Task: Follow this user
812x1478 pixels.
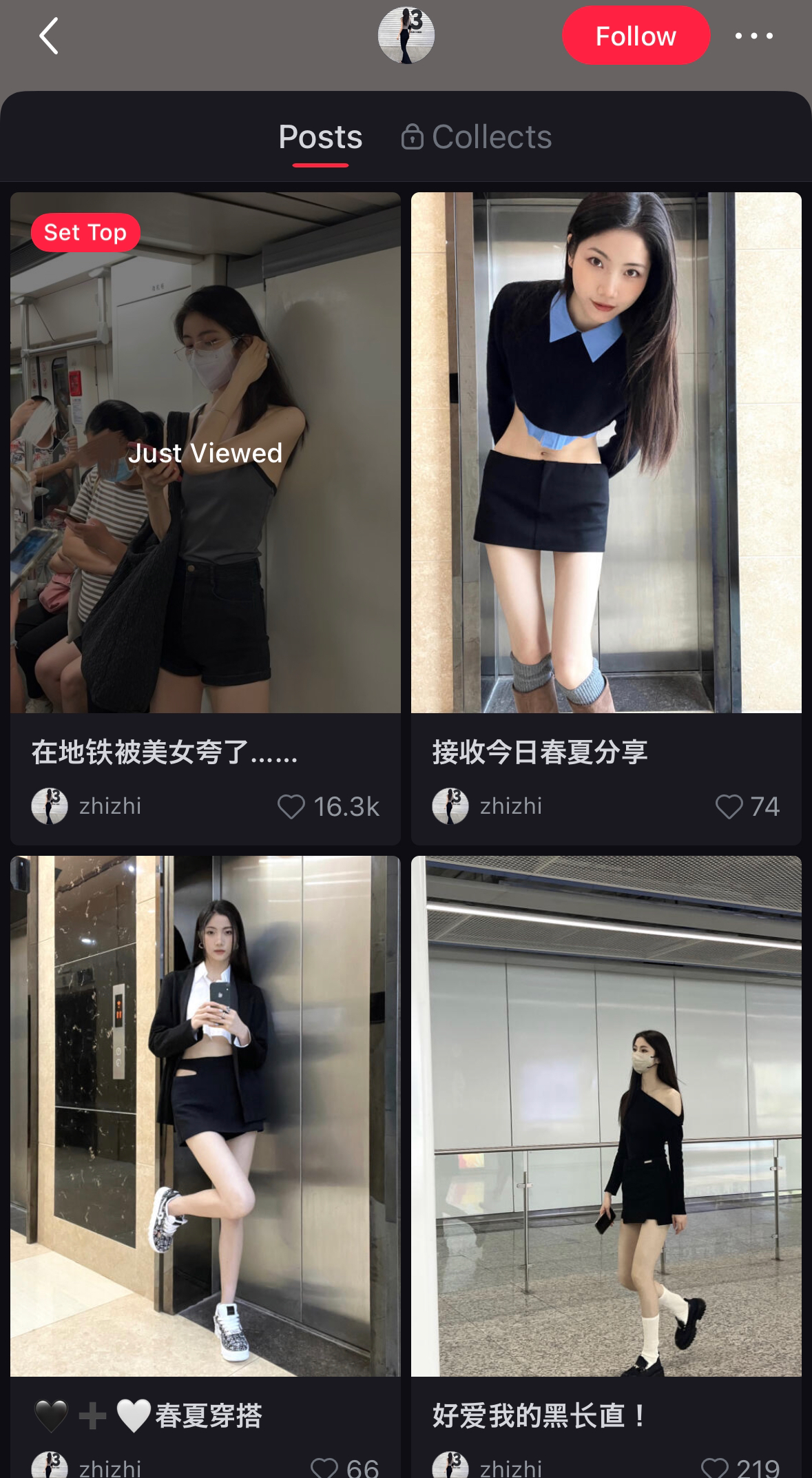Action: 636,36
